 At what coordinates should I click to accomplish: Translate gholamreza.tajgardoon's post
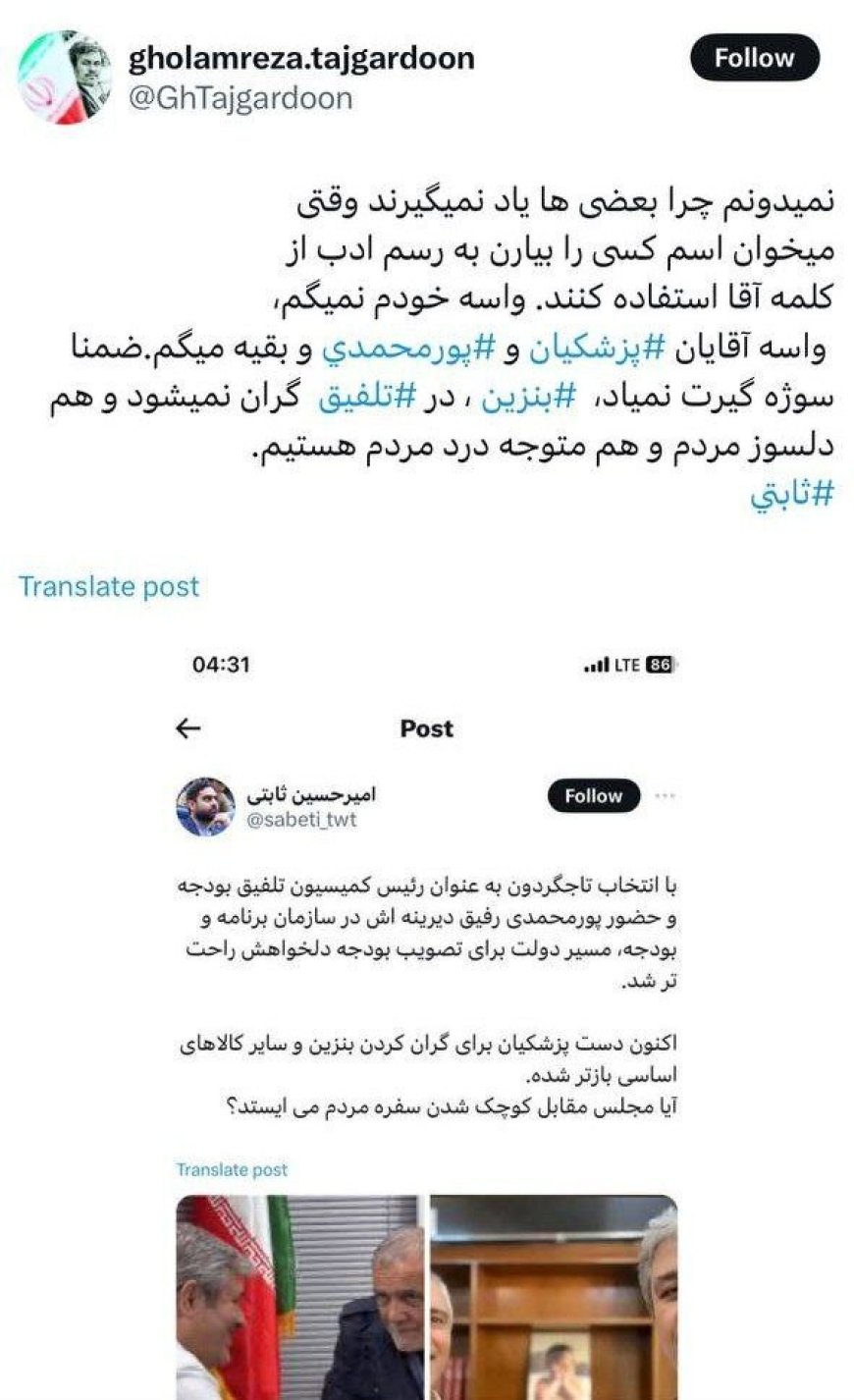click(109, 587)
